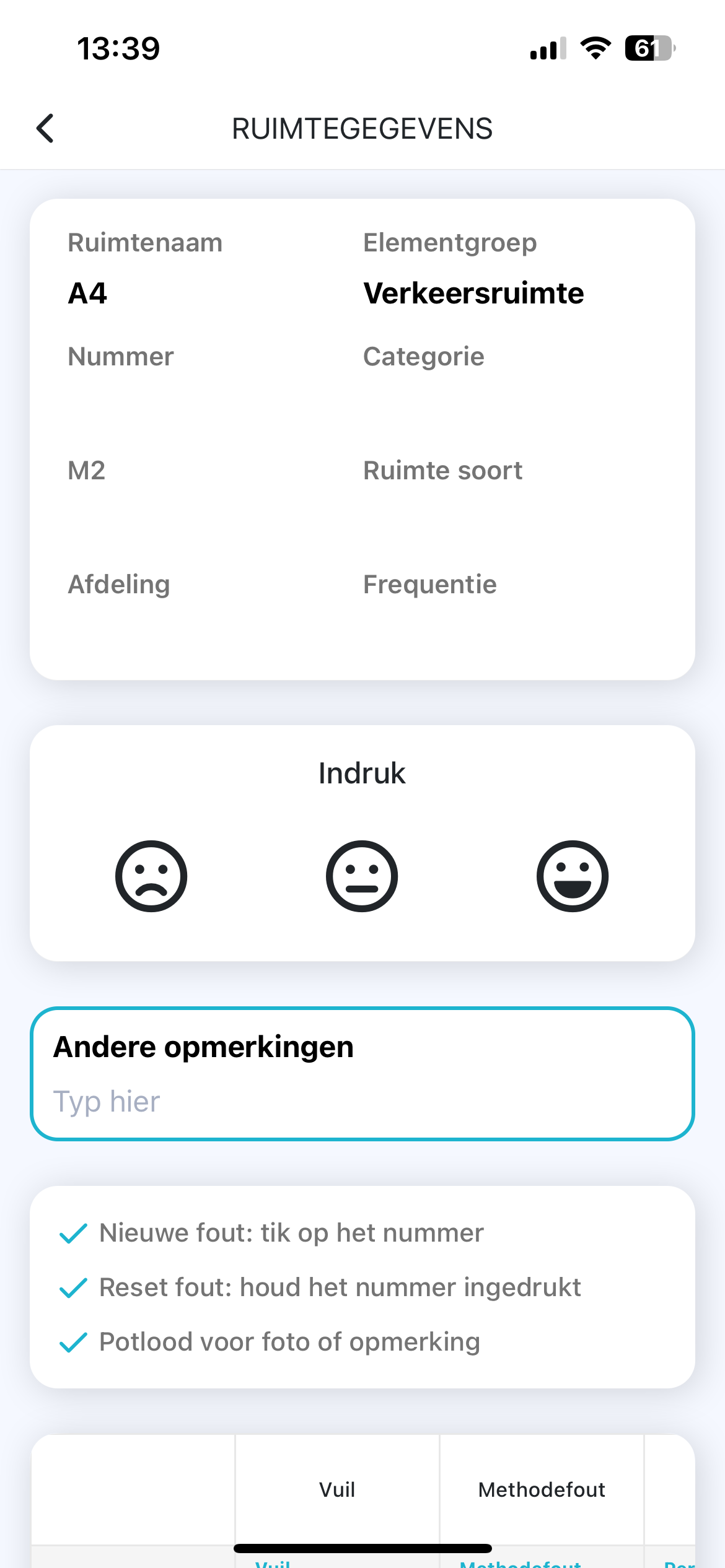Viewport: 725px width, 1568px height.
Task: Select the sad face impression
Action: coord(151,876)
